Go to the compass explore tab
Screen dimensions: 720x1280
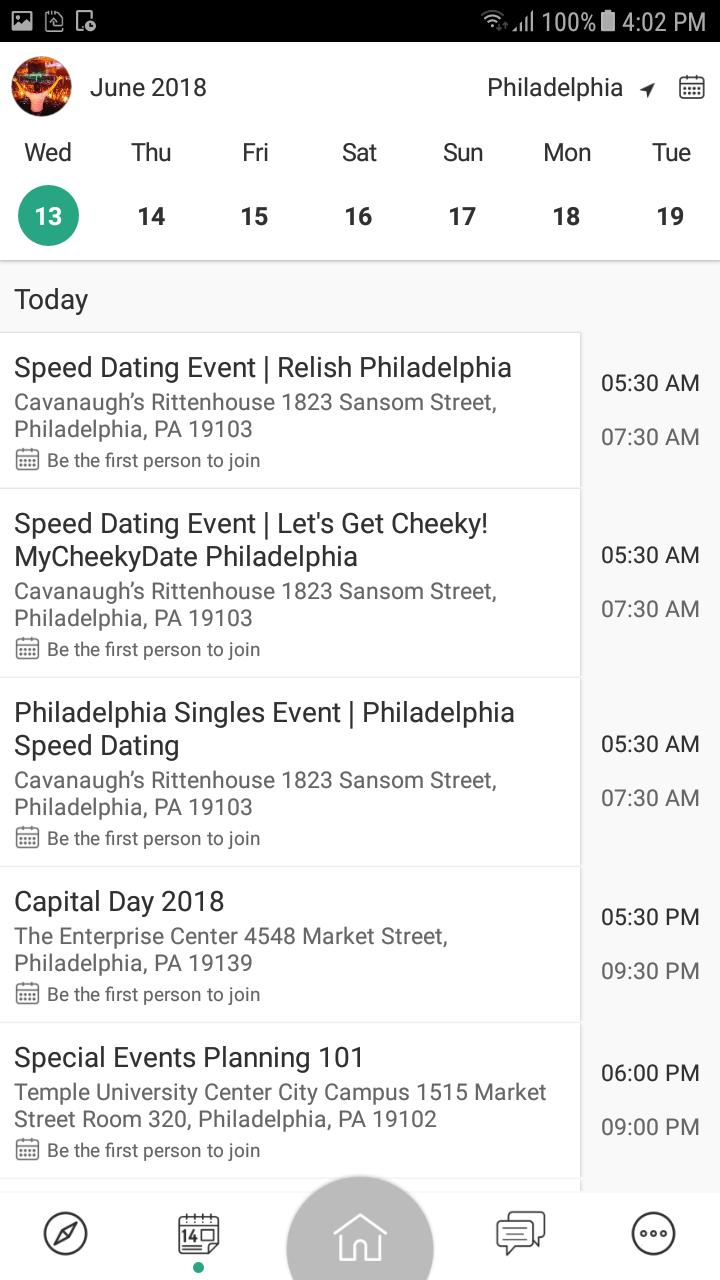click(x=66, y=1234)
